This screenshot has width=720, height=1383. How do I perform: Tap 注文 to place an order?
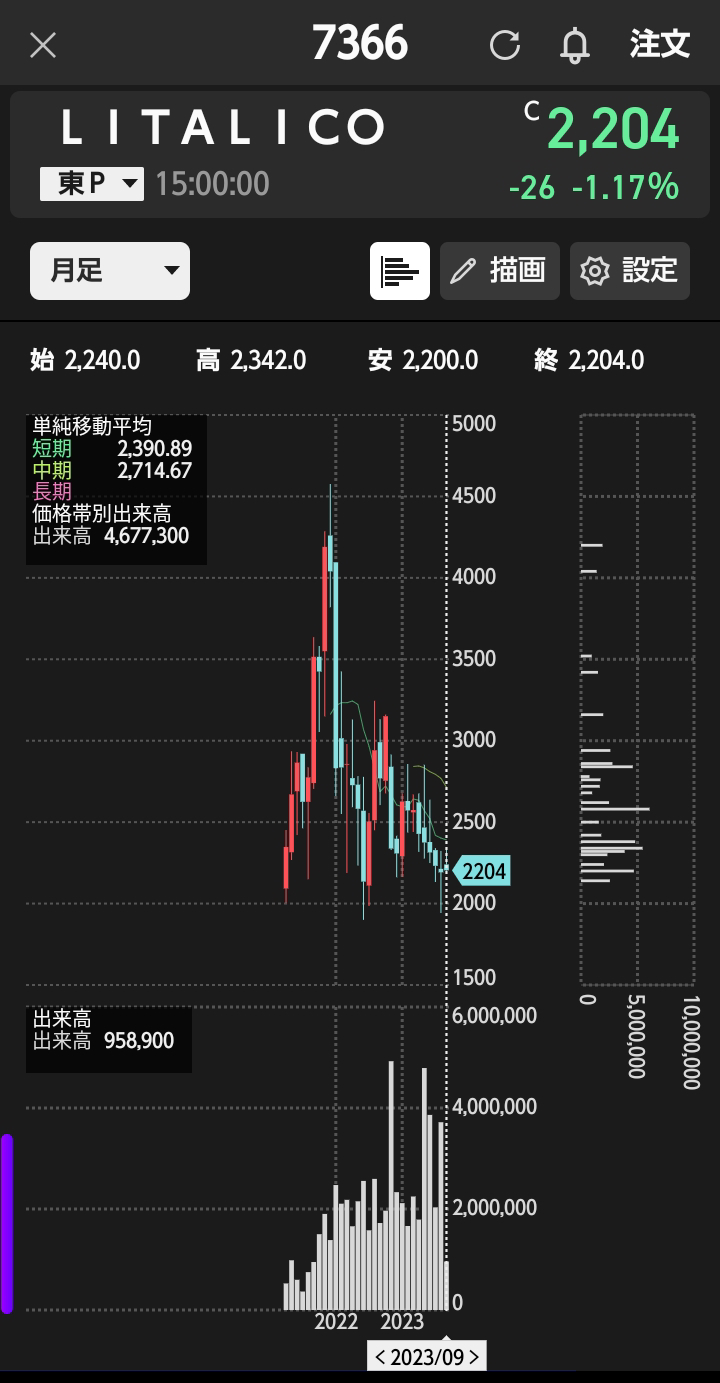(x=660, y=44)
